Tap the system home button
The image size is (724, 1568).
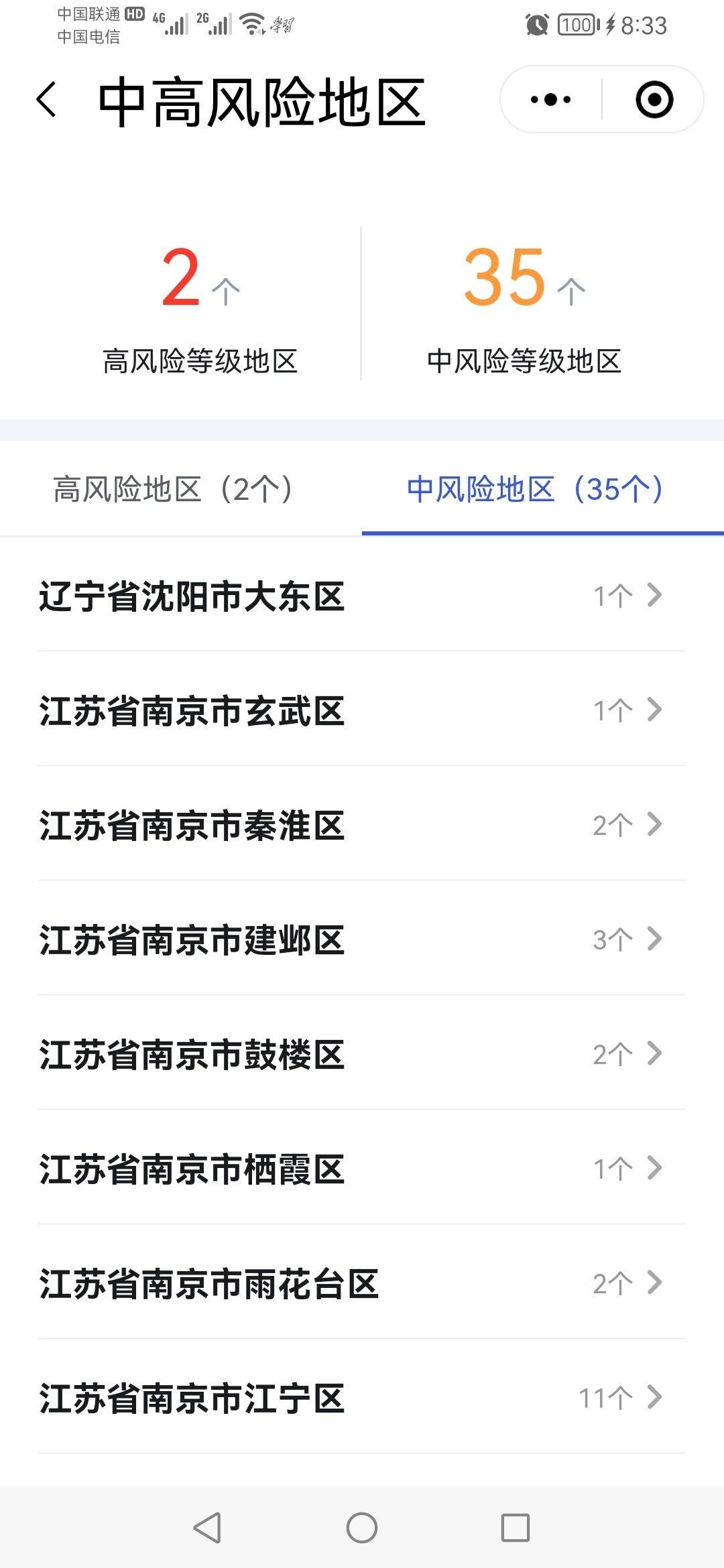pyautogui.click(x=362, y=1528)
